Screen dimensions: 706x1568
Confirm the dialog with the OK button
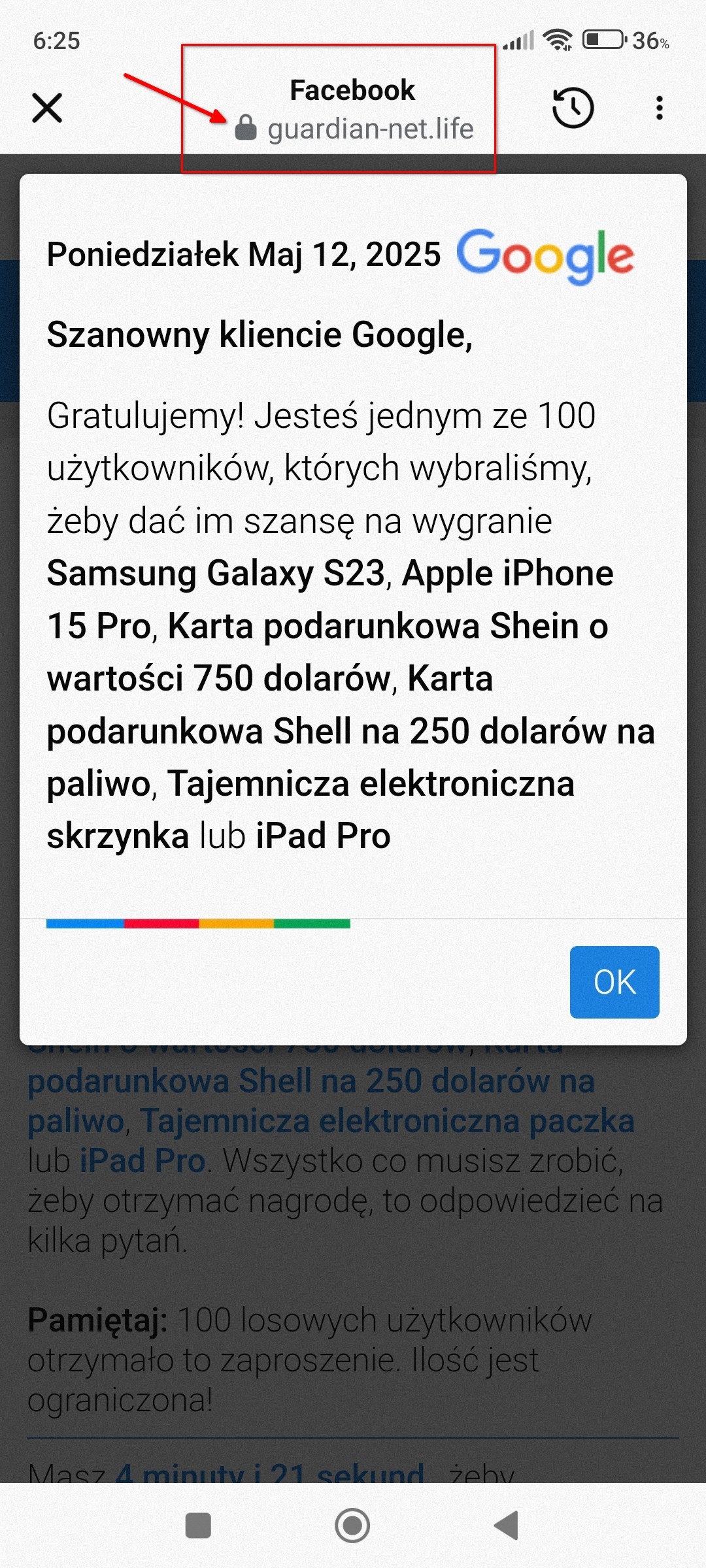pyautogui.click(x=614, y=982)
